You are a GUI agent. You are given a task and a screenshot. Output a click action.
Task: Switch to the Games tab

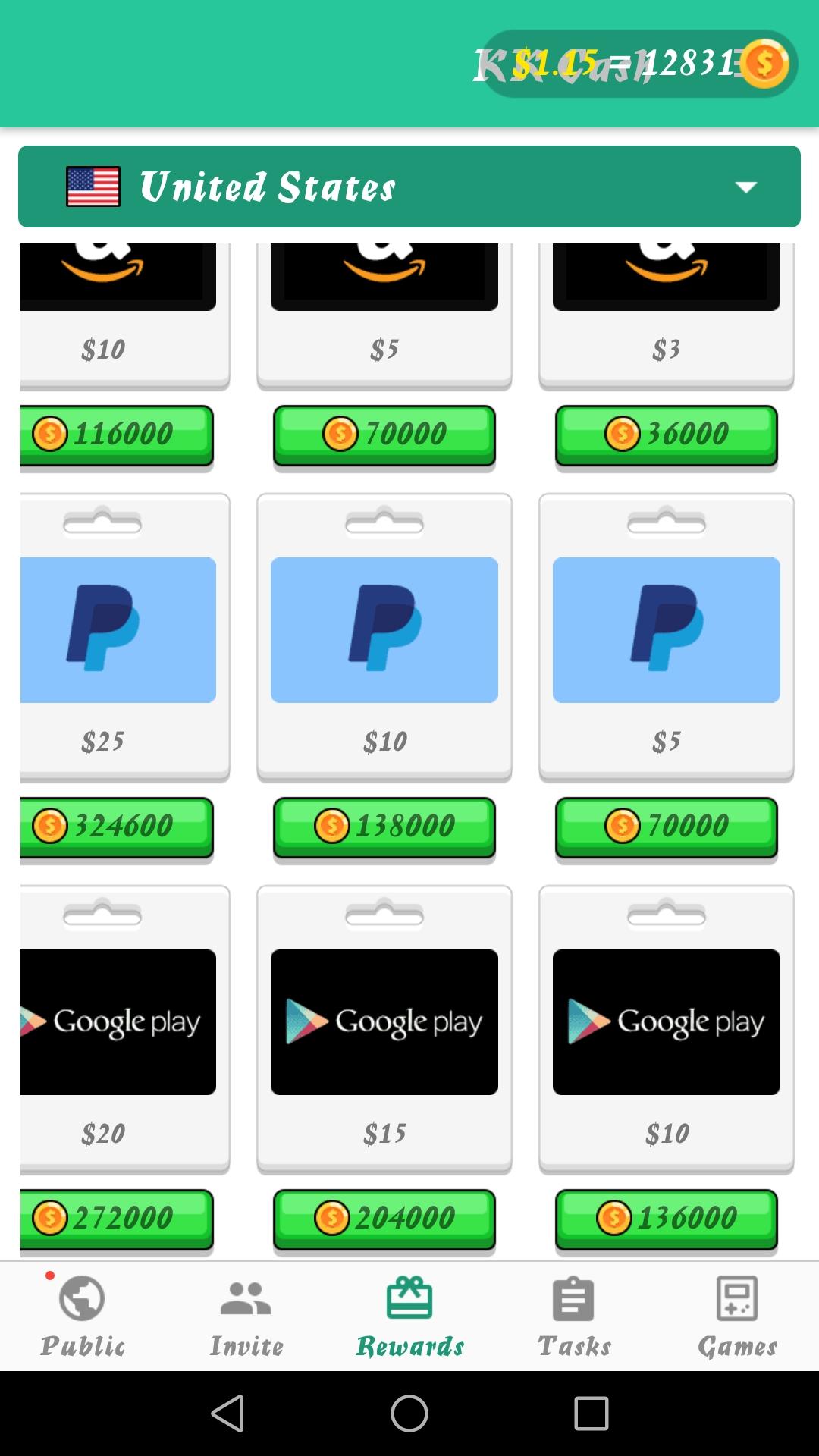click(737, 1317)
